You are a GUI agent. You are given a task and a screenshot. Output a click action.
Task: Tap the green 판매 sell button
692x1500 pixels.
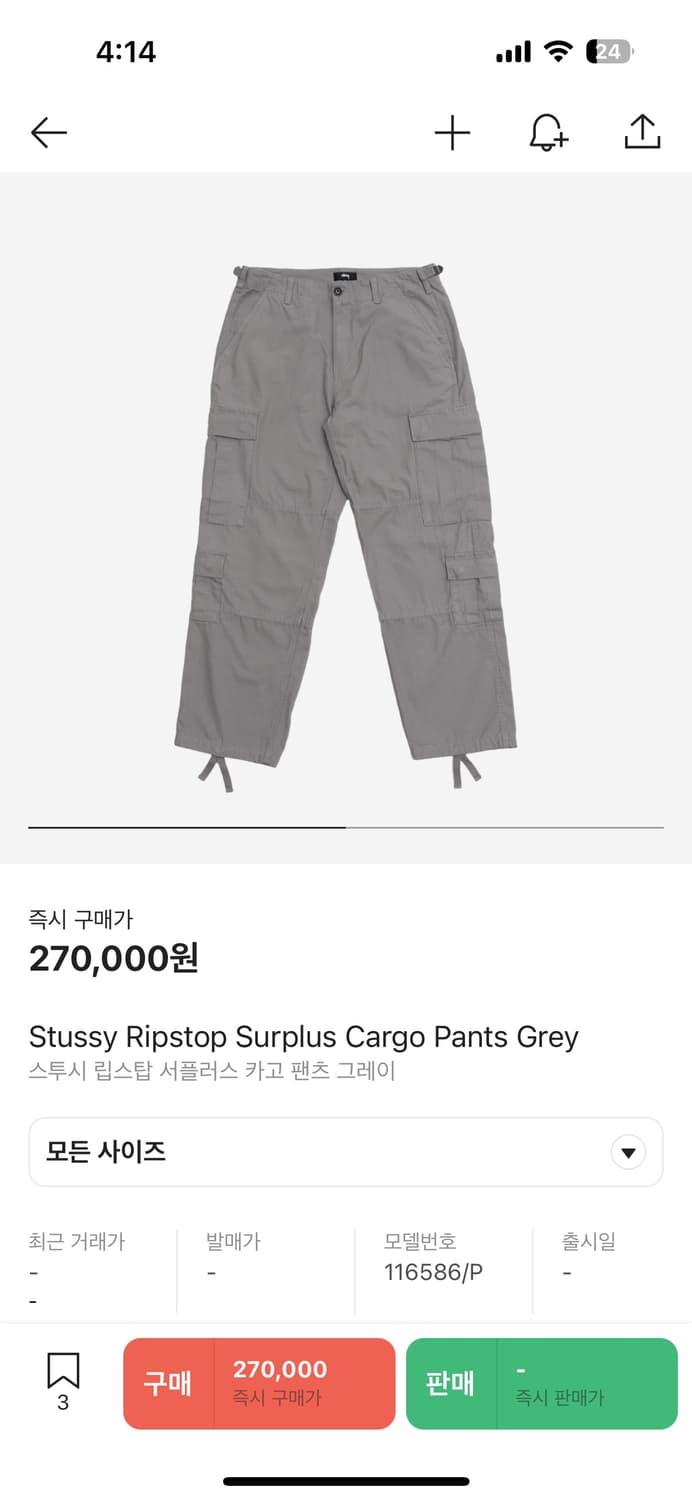pos(541,1383)
